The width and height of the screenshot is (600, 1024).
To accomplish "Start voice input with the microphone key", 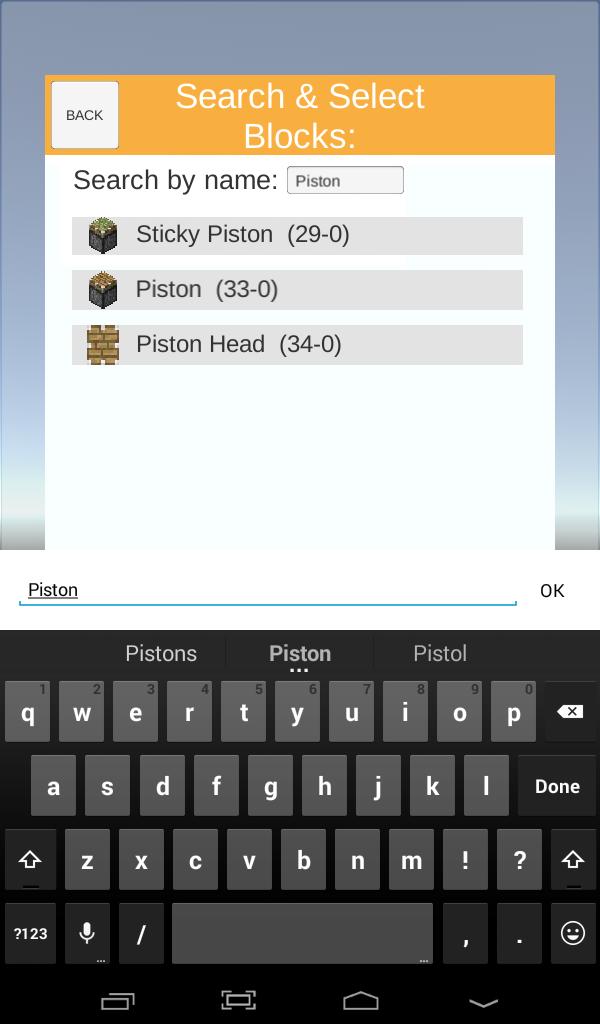I will (x=87, y=933).
